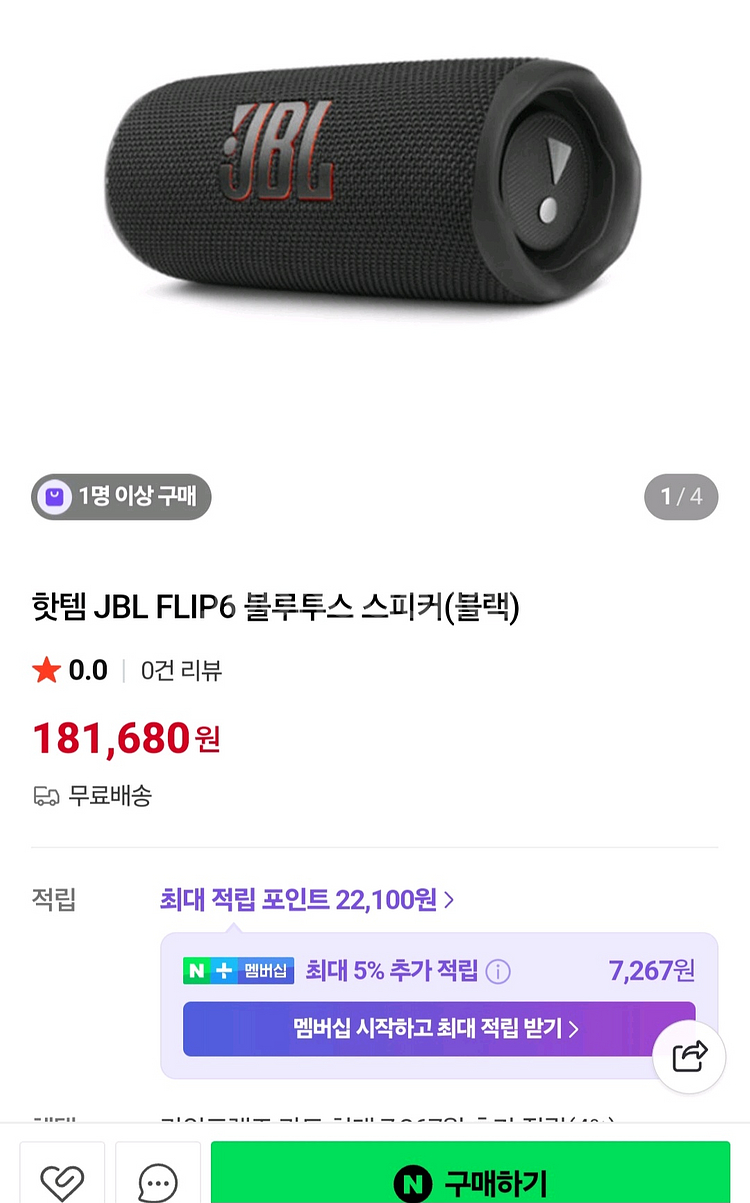
Task: Tap the share icon in circle
Action: point(690,1056)
